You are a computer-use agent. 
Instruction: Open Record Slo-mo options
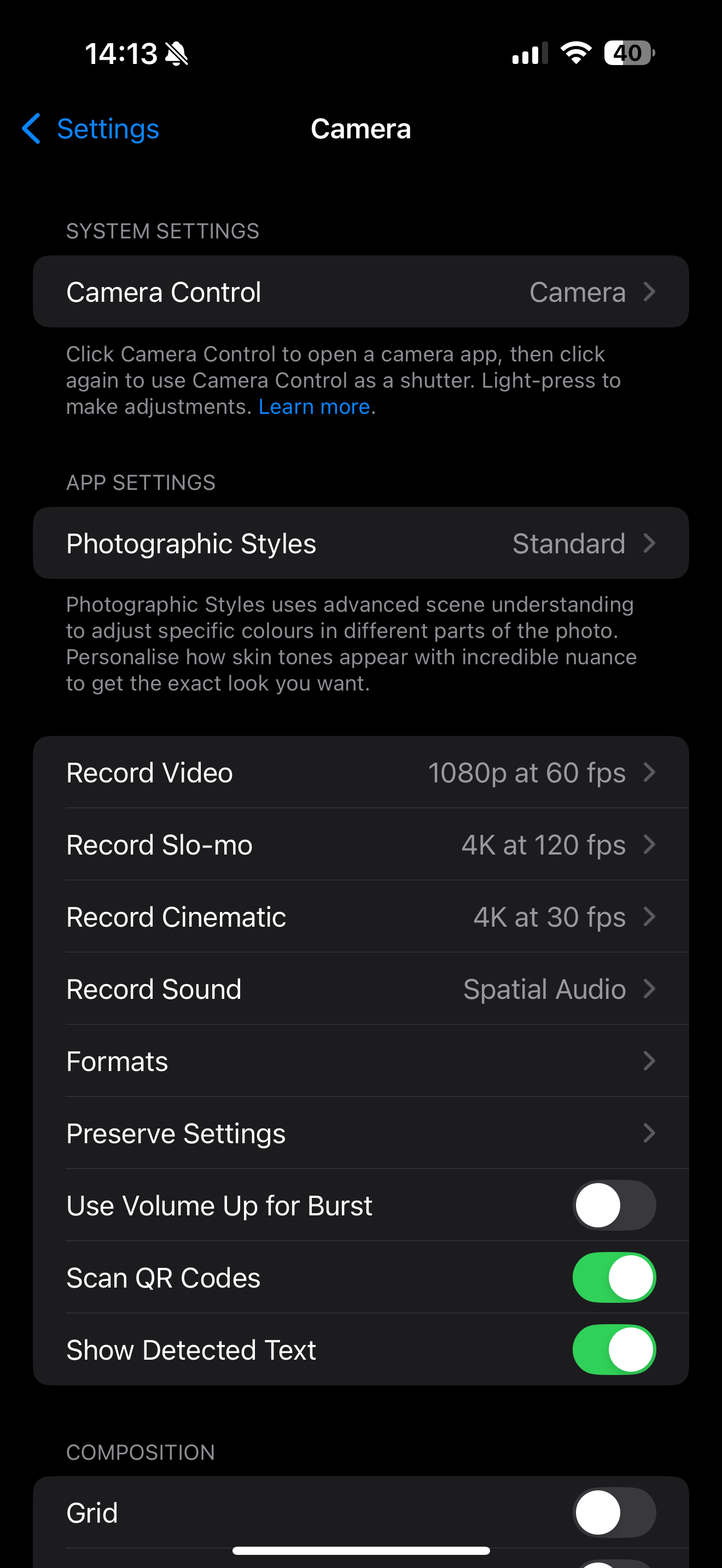coord(360,845)
